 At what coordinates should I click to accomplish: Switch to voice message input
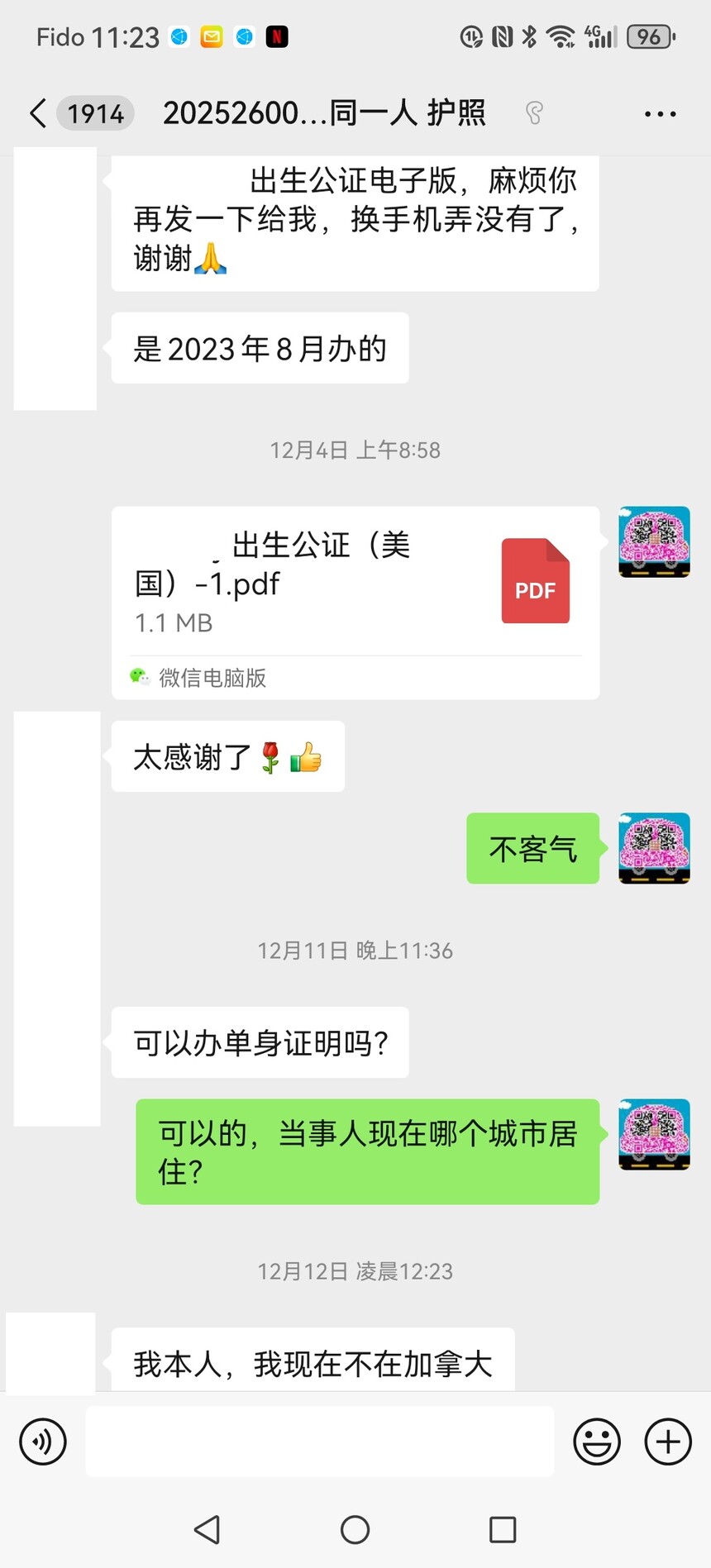click(x=43, y=1442)
